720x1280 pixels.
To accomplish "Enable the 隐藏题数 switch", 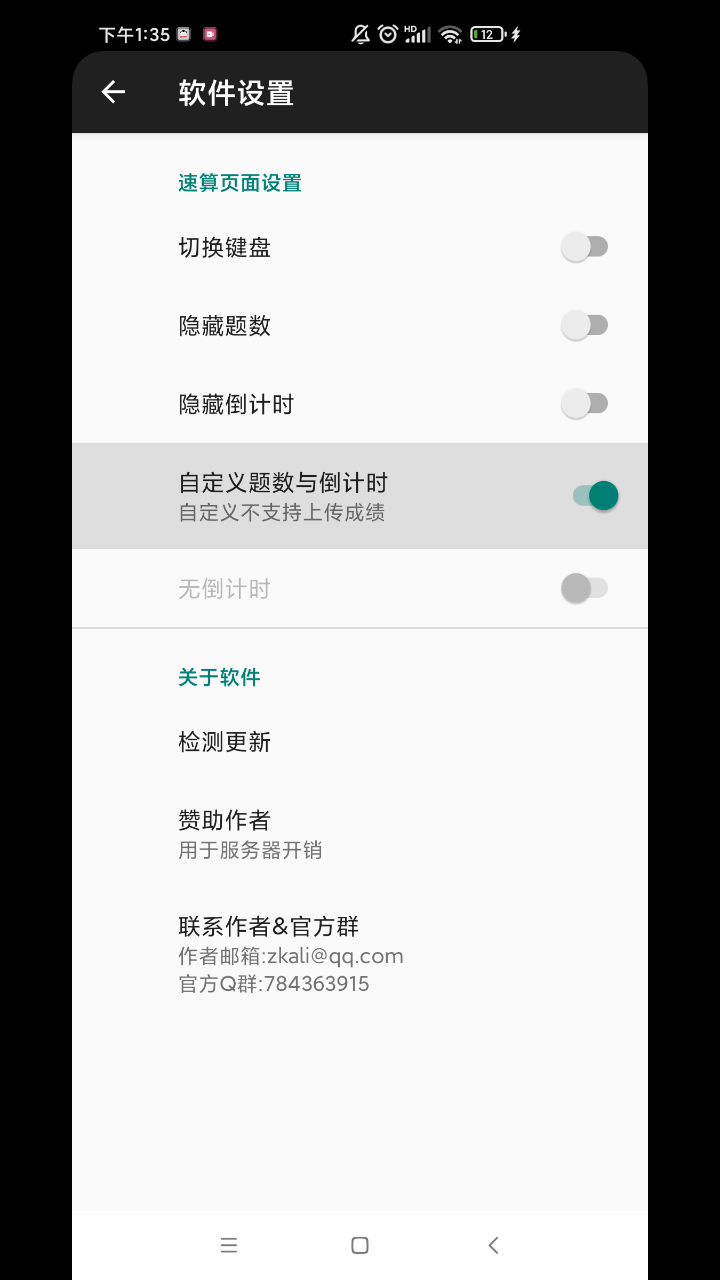I will (584, 325).
